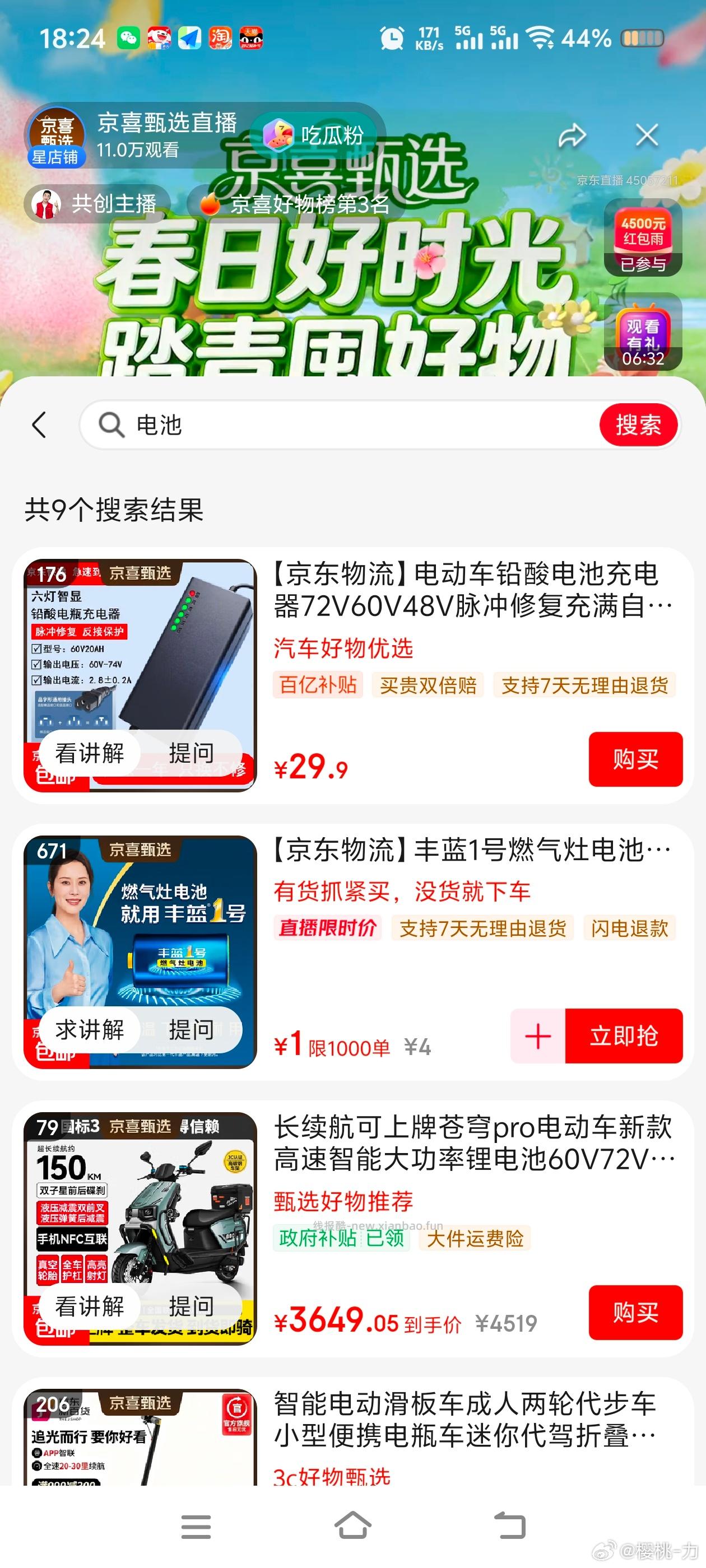The height and width of the screenshot is (1568, 706).
Task: Buy the 苍穹pro电动车 for ¥3649.05
Action: (x=635, y=1312)
